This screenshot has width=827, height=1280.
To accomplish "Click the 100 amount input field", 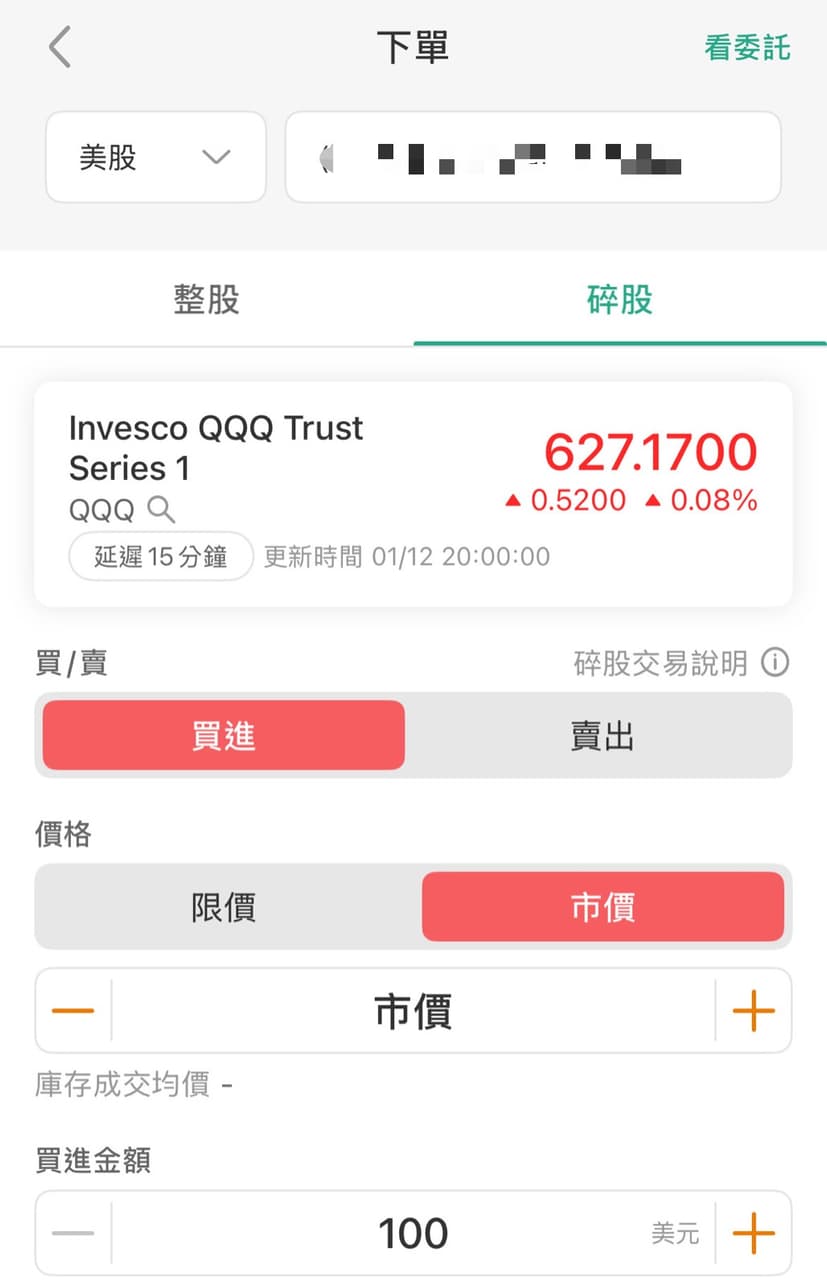I will point(413,1232).
